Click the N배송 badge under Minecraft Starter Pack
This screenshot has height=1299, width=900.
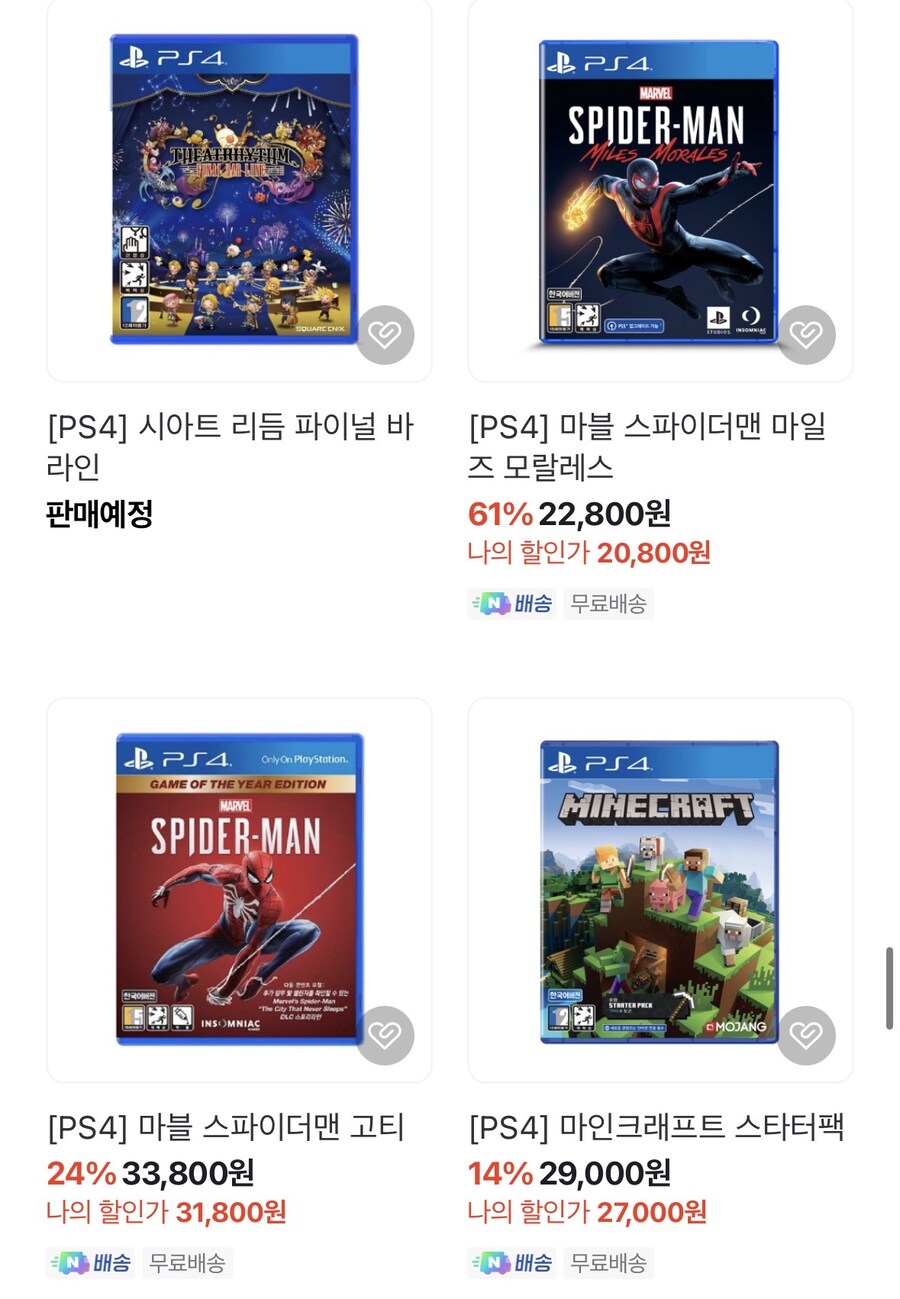[x=512, y=1262]
